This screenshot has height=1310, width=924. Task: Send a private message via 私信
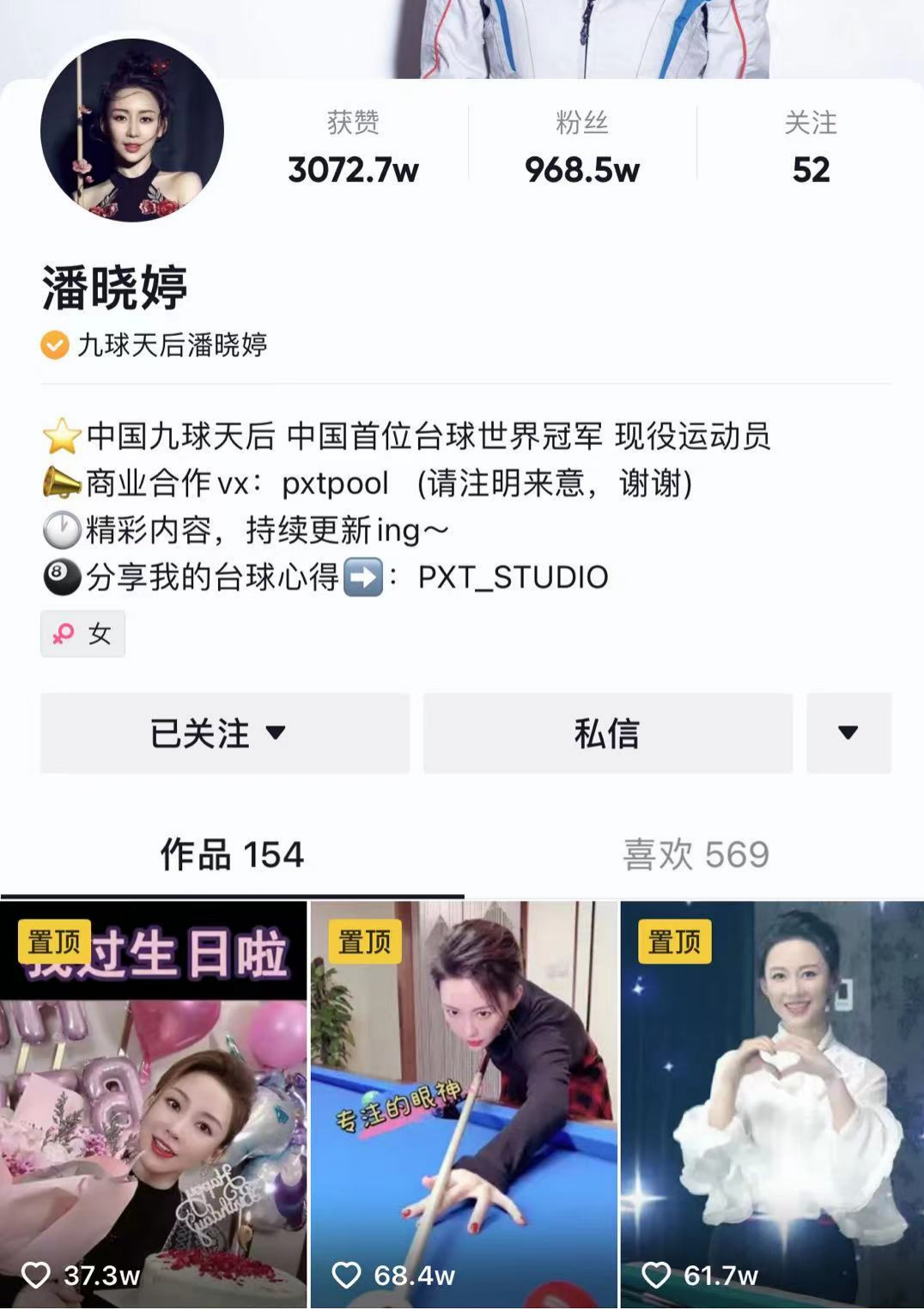pyautogui.click(x=607, y=733)
